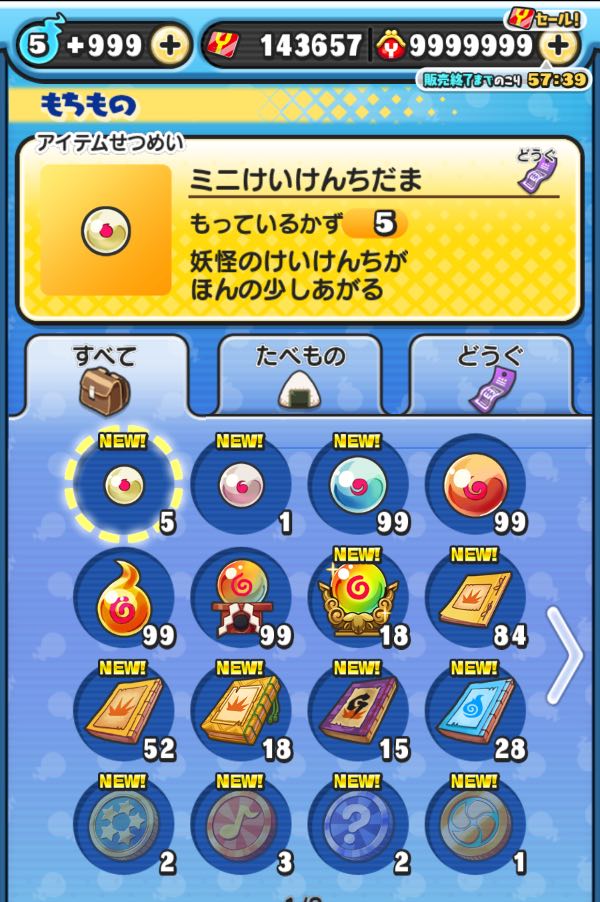Select the purple book with count 15

point(358,711)
